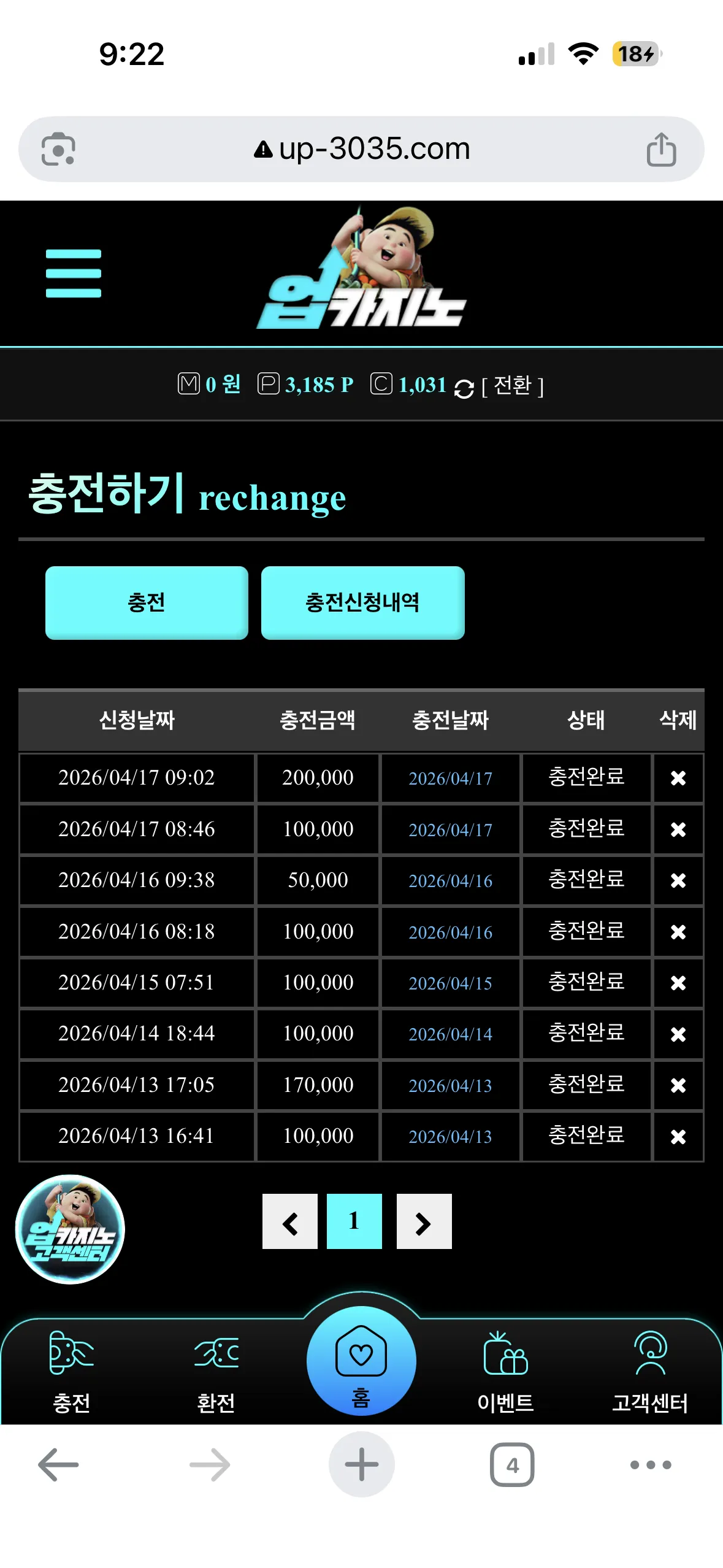
Task: Share this page from the address bar
Action: click(661, 149)
